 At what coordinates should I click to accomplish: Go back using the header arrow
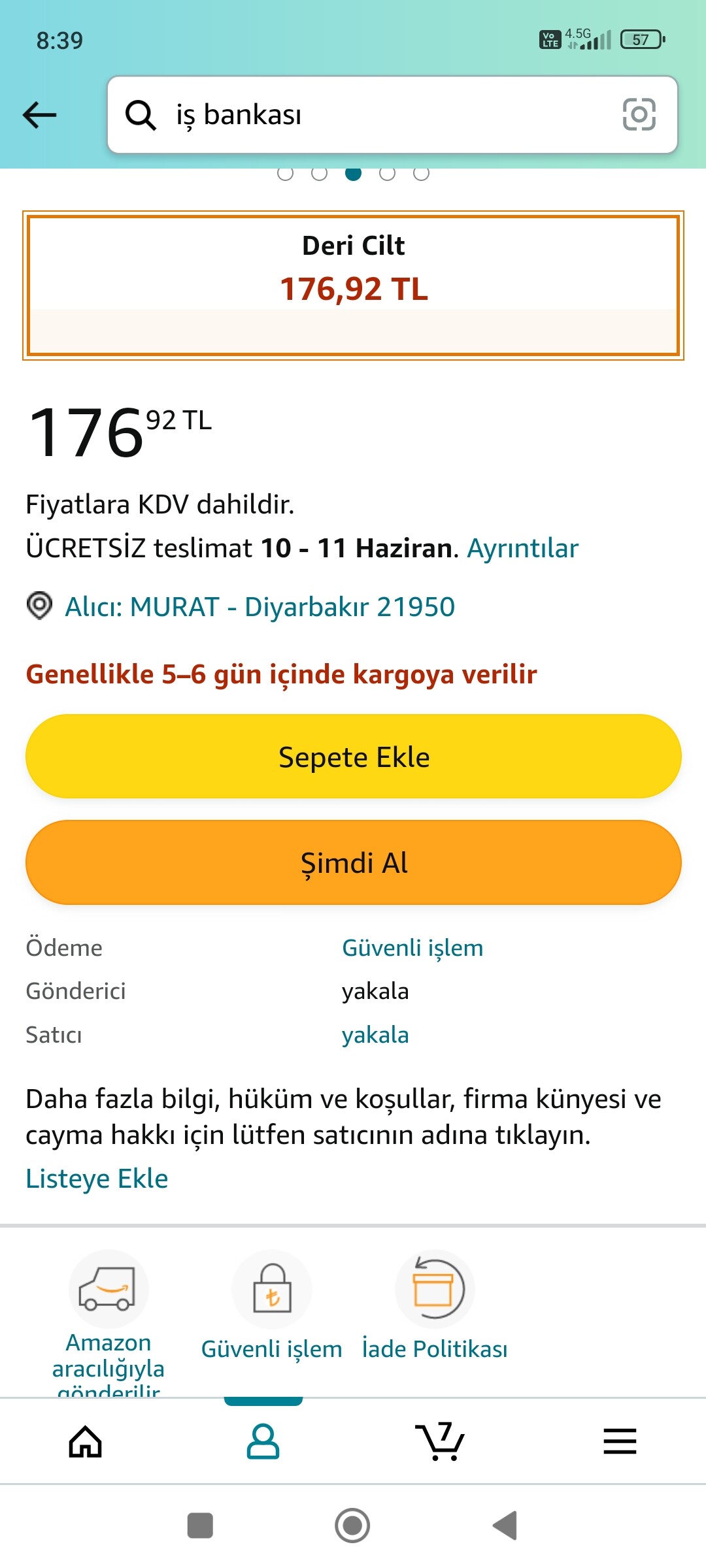pyautogui.click(x=40, y=115)
